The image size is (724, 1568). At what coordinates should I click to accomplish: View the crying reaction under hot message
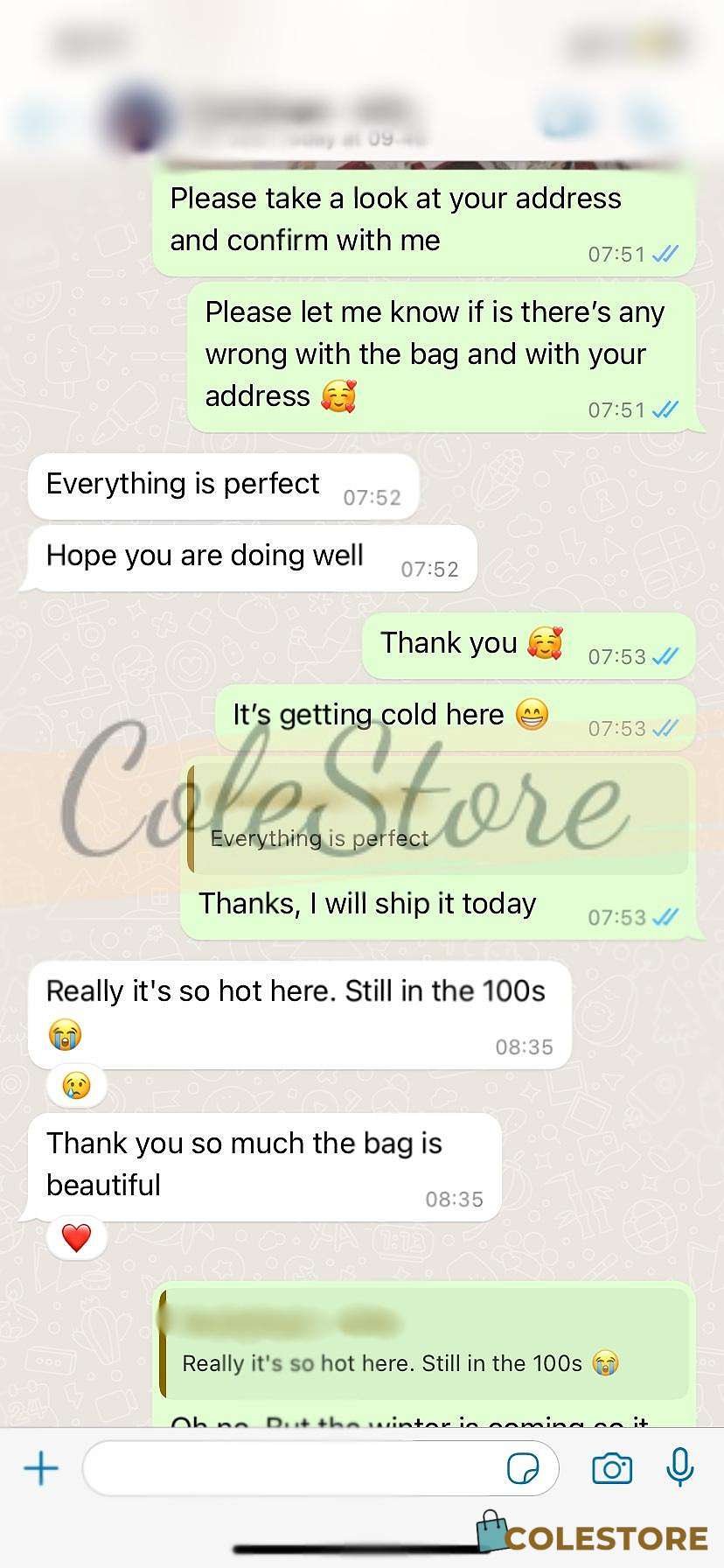pyautogui.click(x=77, y=1086)
